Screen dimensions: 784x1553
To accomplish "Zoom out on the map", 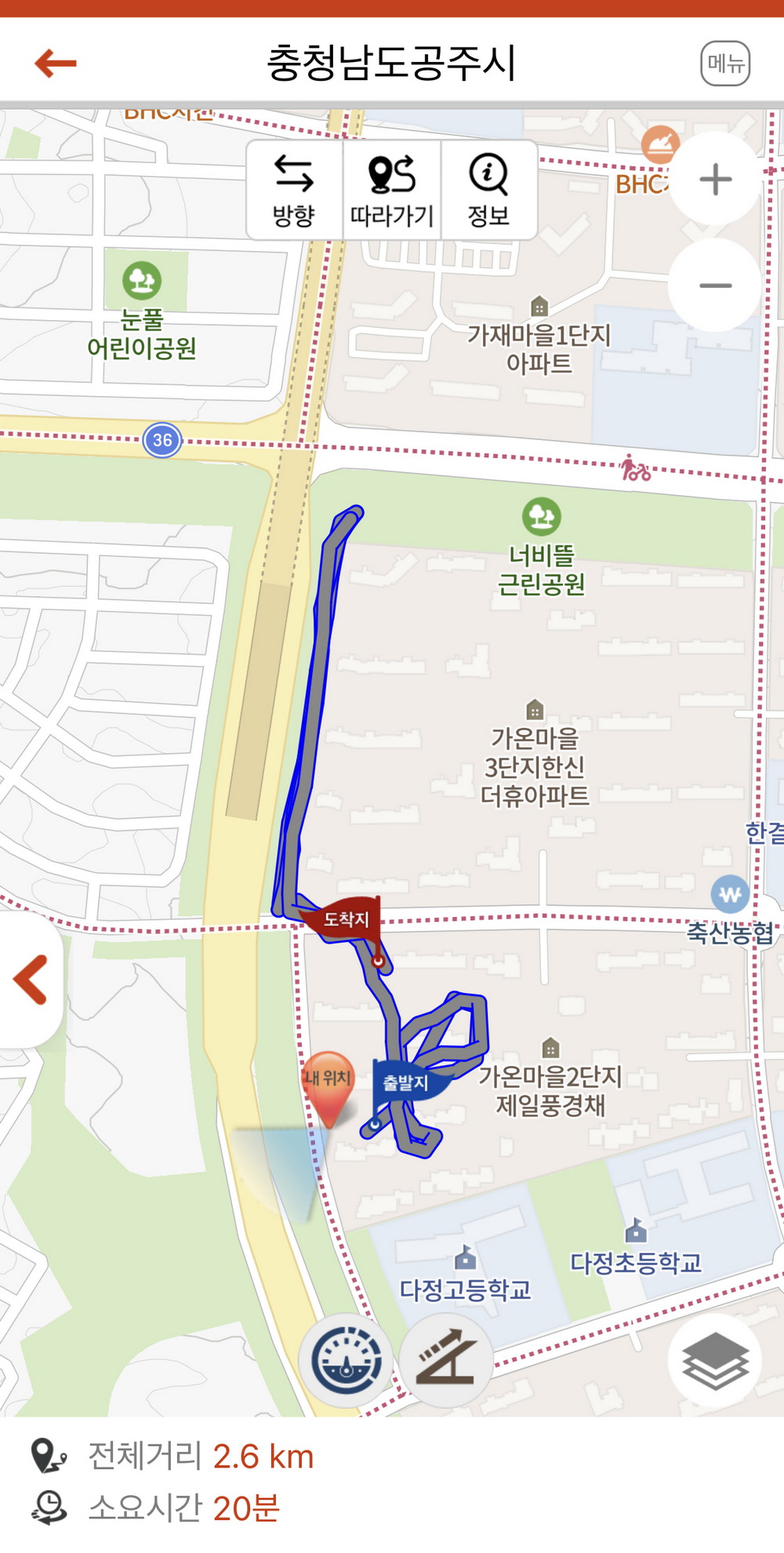I will point(715,286).
